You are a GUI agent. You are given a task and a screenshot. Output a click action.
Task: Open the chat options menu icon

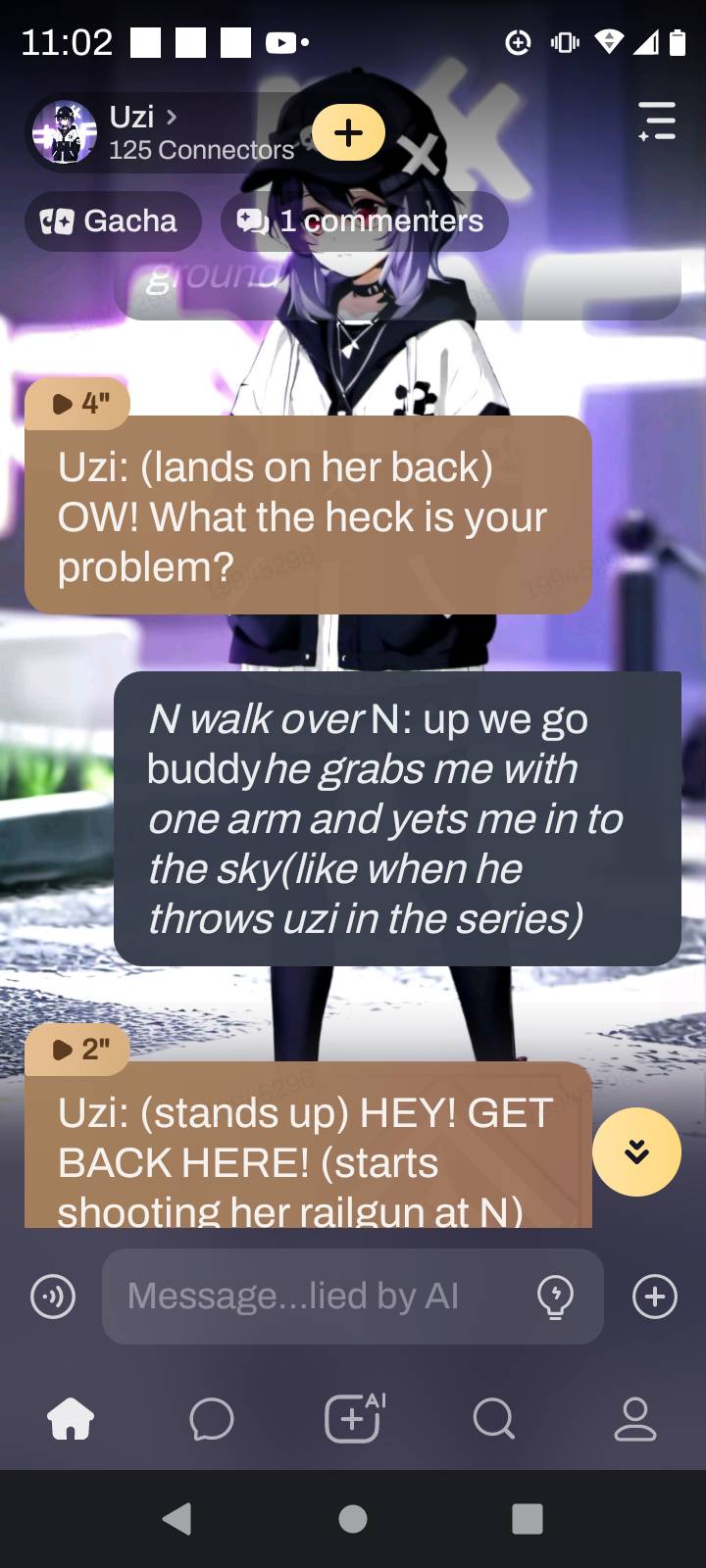656,122
